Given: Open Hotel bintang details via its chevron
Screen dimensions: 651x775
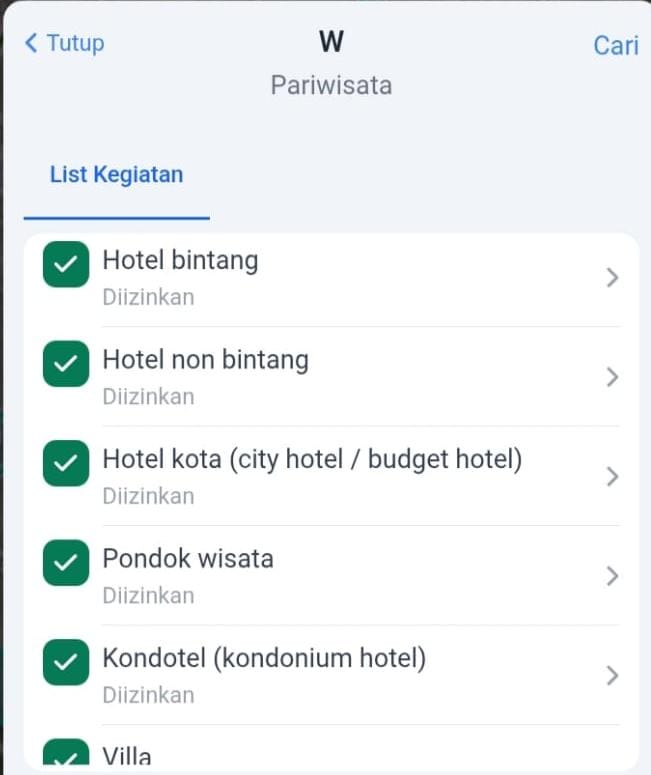Looking at the screenshot, I should coord(613,278).
